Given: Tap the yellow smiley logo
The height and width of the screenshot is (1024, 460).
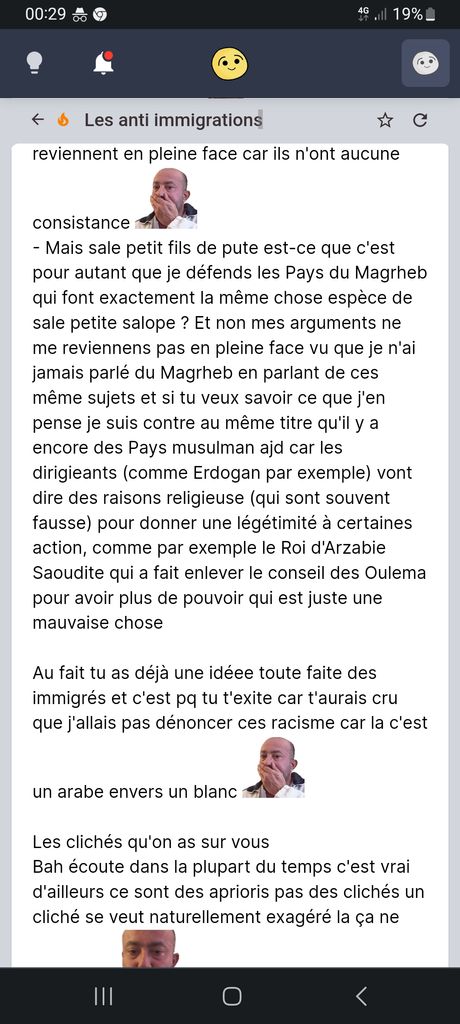Looking at the screenshot, I should click(x=229, y=63).
